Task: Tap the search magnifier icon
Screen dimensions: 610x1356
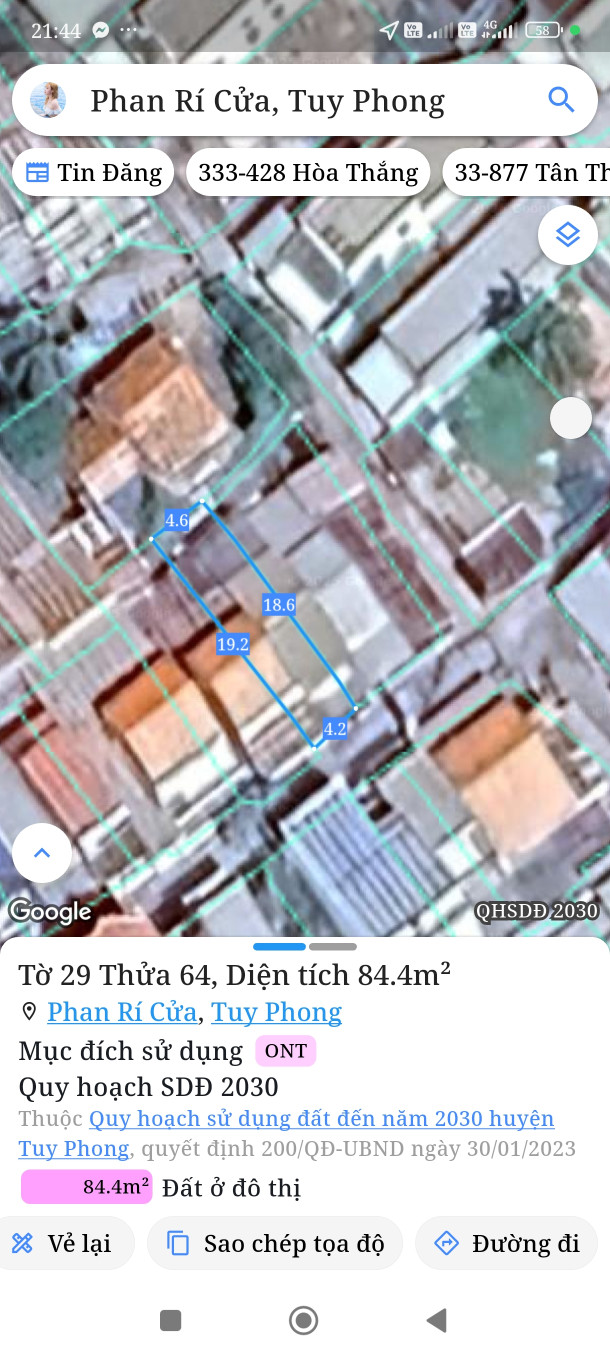Action: pos(561,100)
